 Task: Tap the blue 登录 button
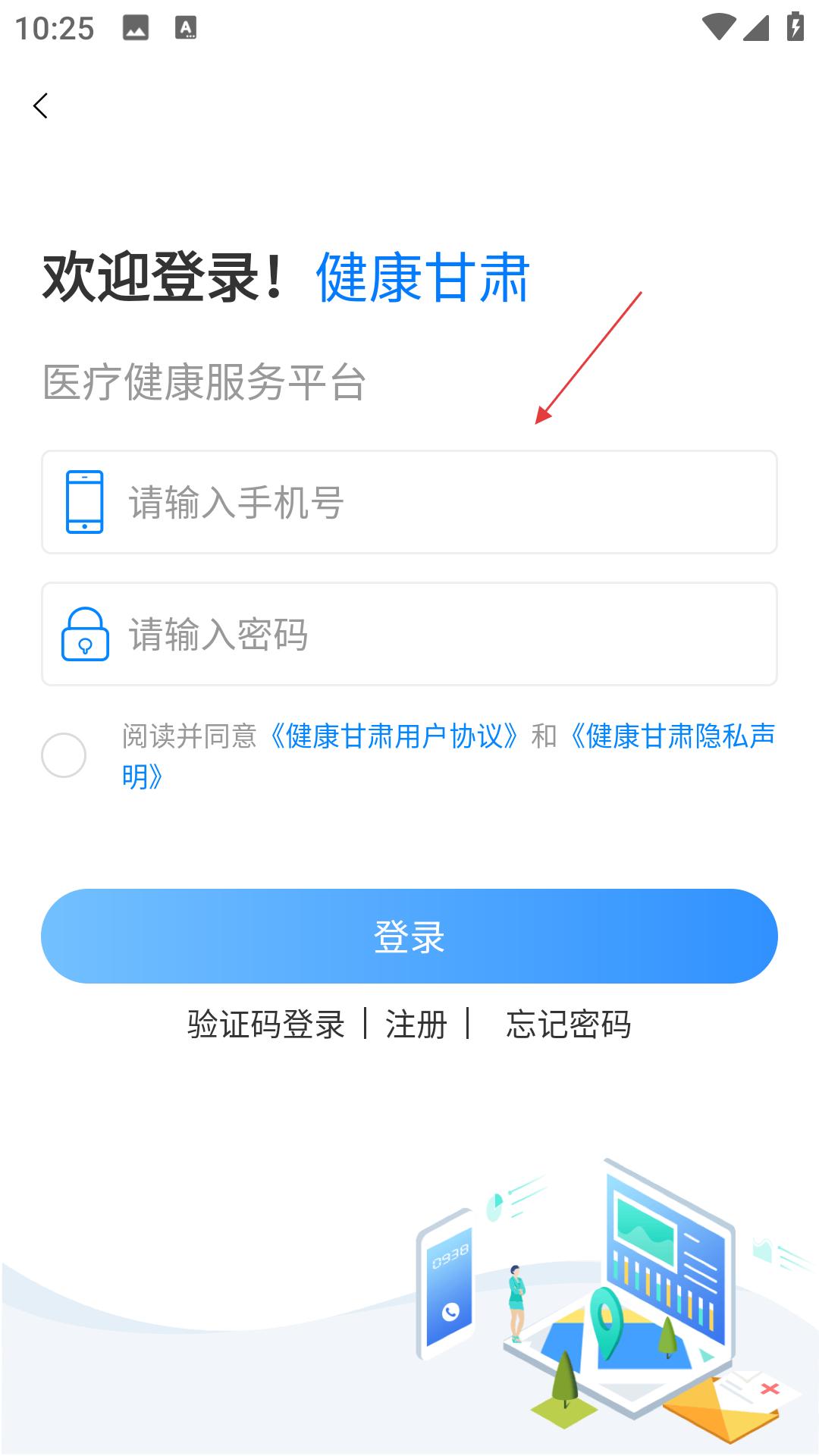click(409, 937)
